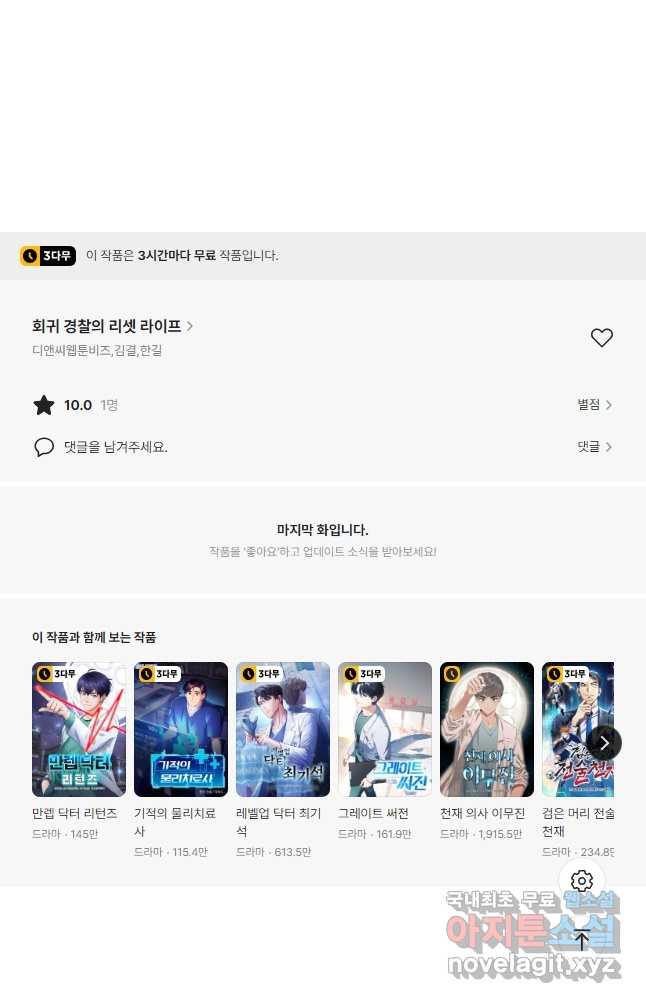The width and height of the screenshot is (646, 1003).
Task: Open 천재 의사 이무진 webtoon
Action: [487, 729]
